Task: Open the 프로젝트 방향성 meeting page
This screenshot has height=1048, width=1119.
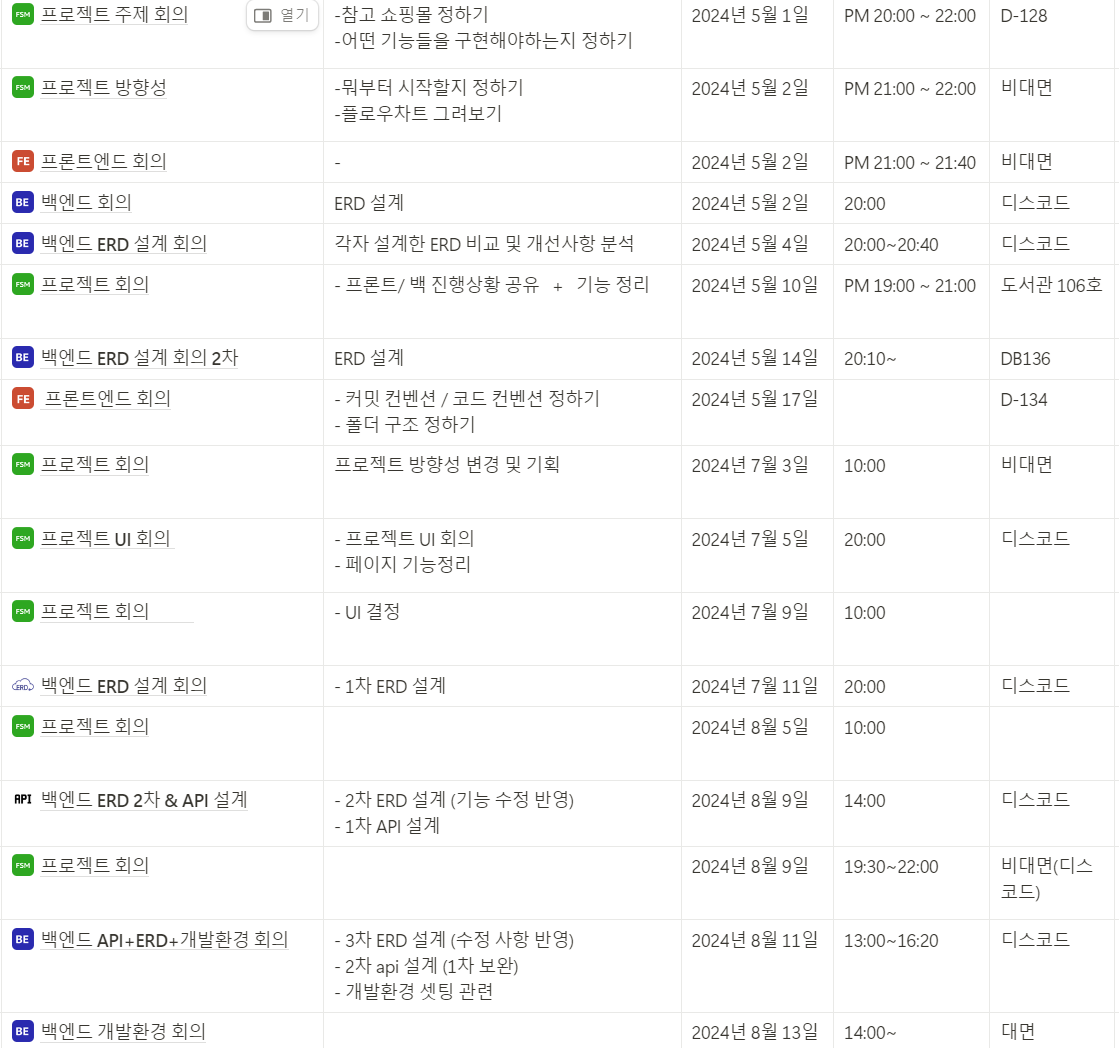Action: coord(103,87)
